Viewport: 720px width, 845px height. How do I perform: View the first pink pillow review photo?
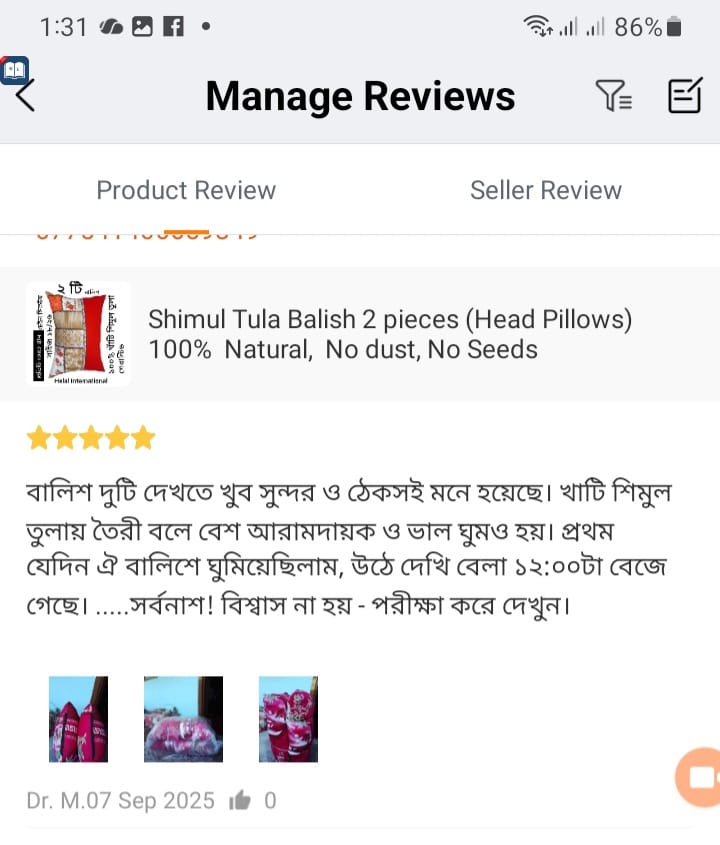tap(79, 717)
